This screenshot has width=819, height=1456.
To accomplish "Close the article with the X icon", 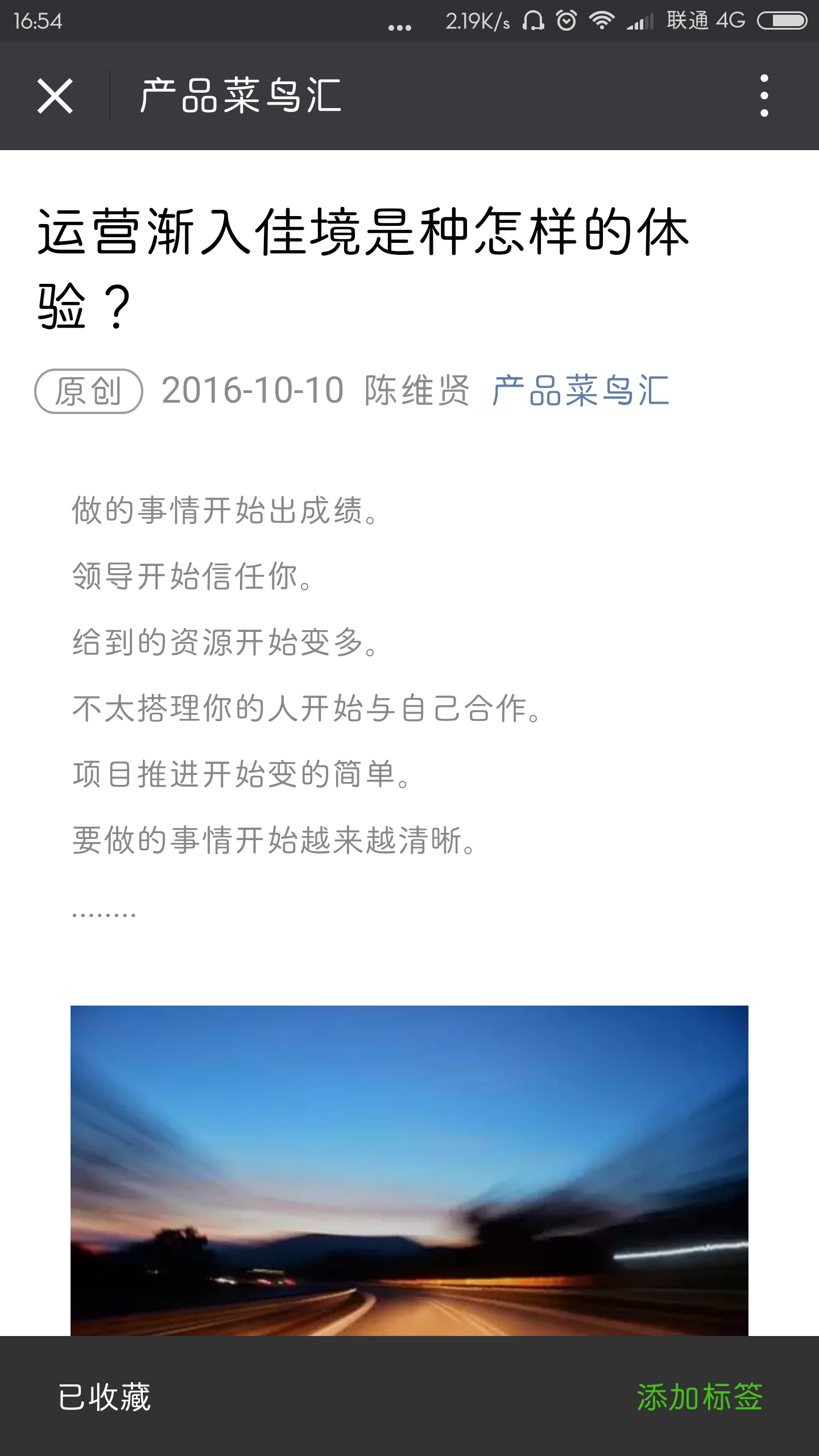I will pos(55,97).
